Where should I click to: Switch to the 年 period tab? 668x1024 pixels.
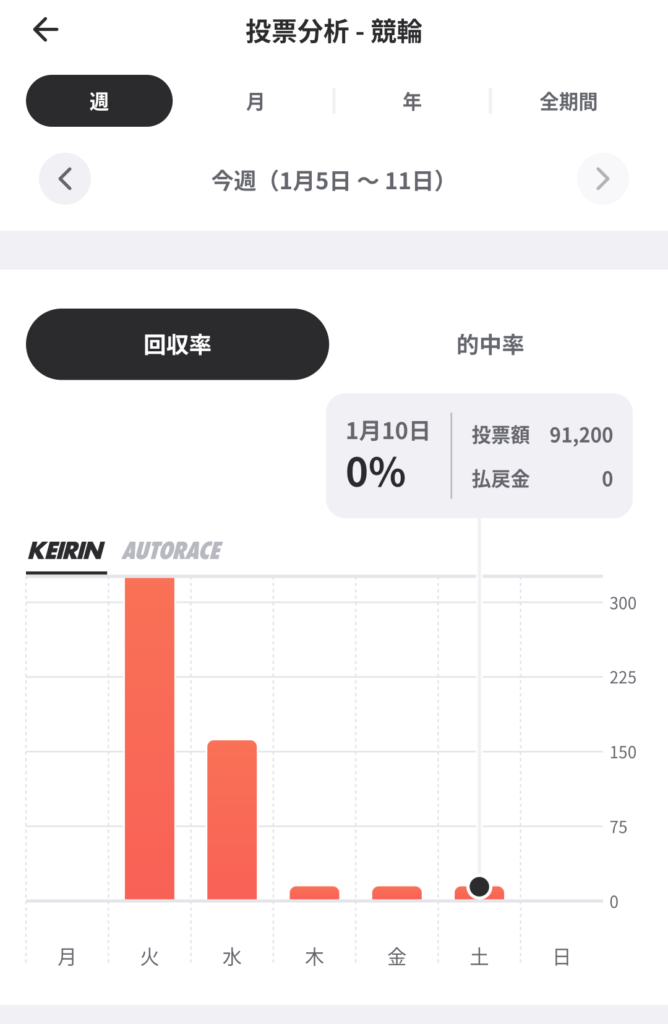412,101
